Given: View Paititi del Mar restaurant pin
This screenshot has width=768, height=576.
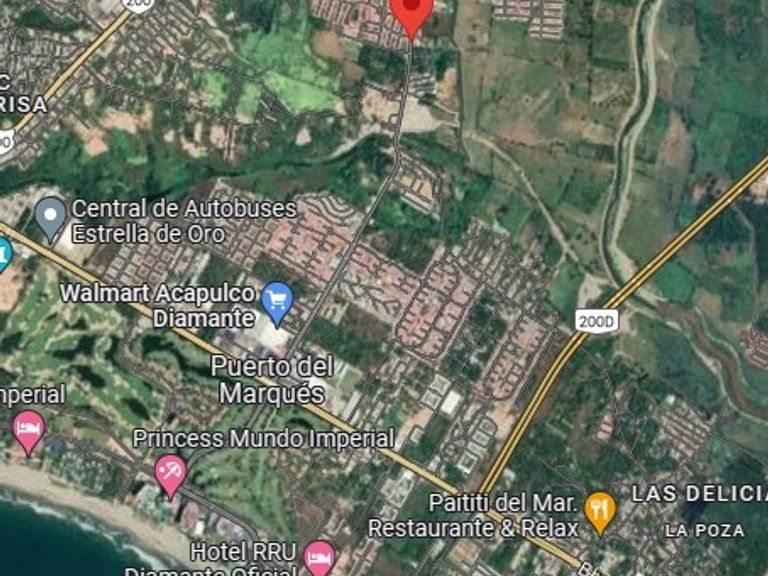Looking at the screenshot, I should (600, 513).
